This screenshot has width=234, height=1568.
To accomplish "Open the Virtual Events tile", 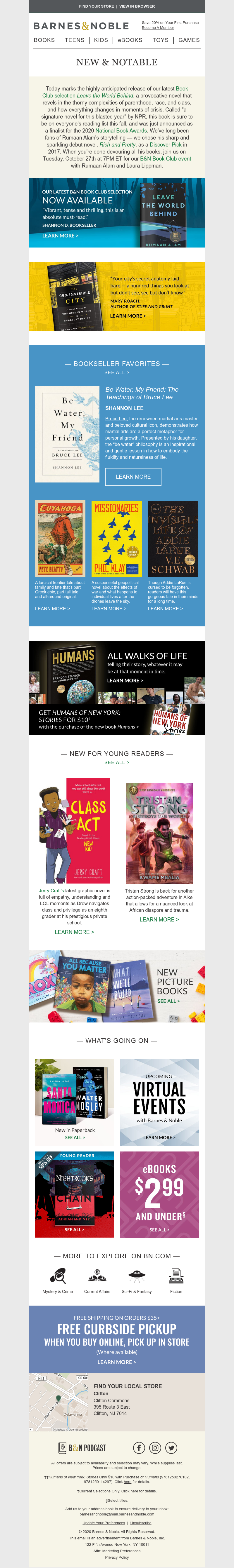I will click(159, 1102).
